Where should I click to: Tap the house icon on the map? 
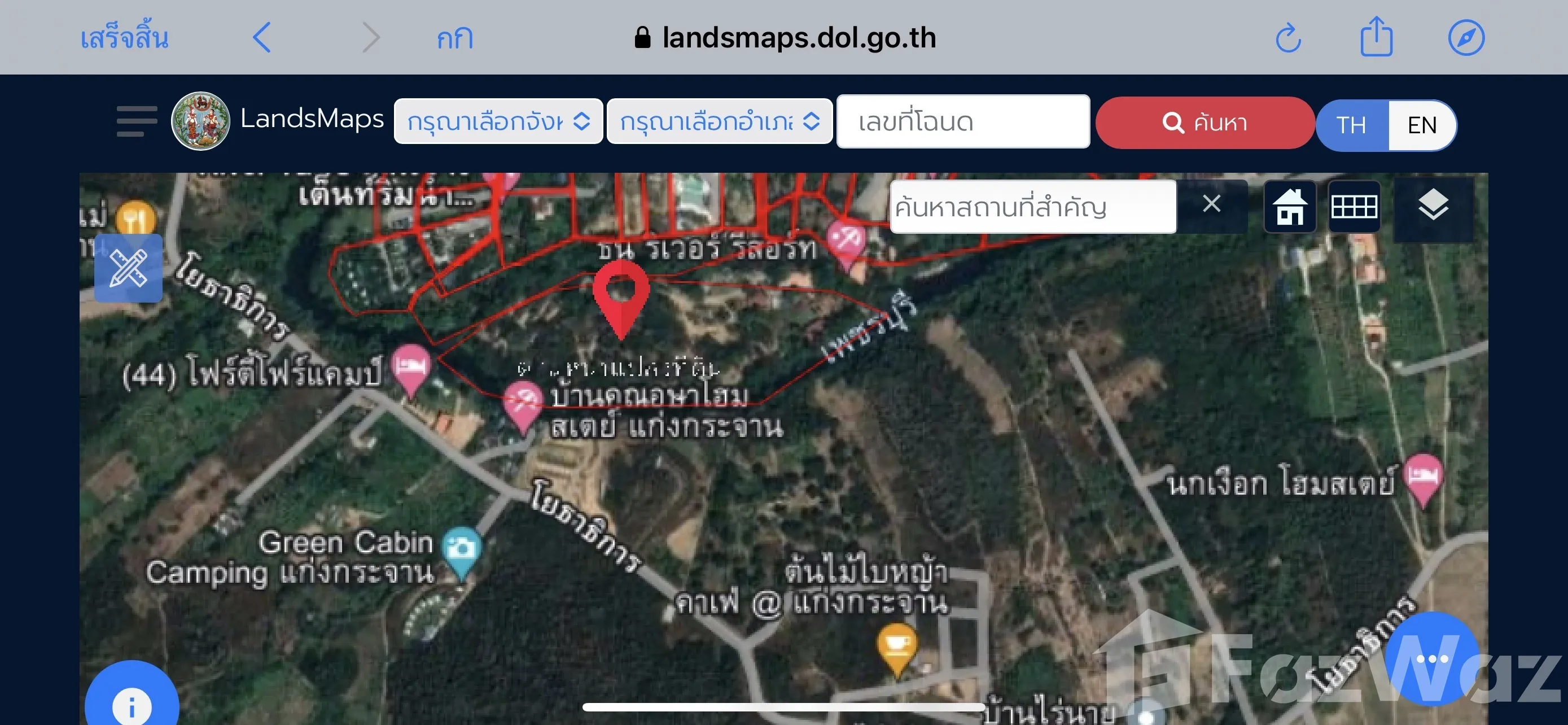(1290, 207)
